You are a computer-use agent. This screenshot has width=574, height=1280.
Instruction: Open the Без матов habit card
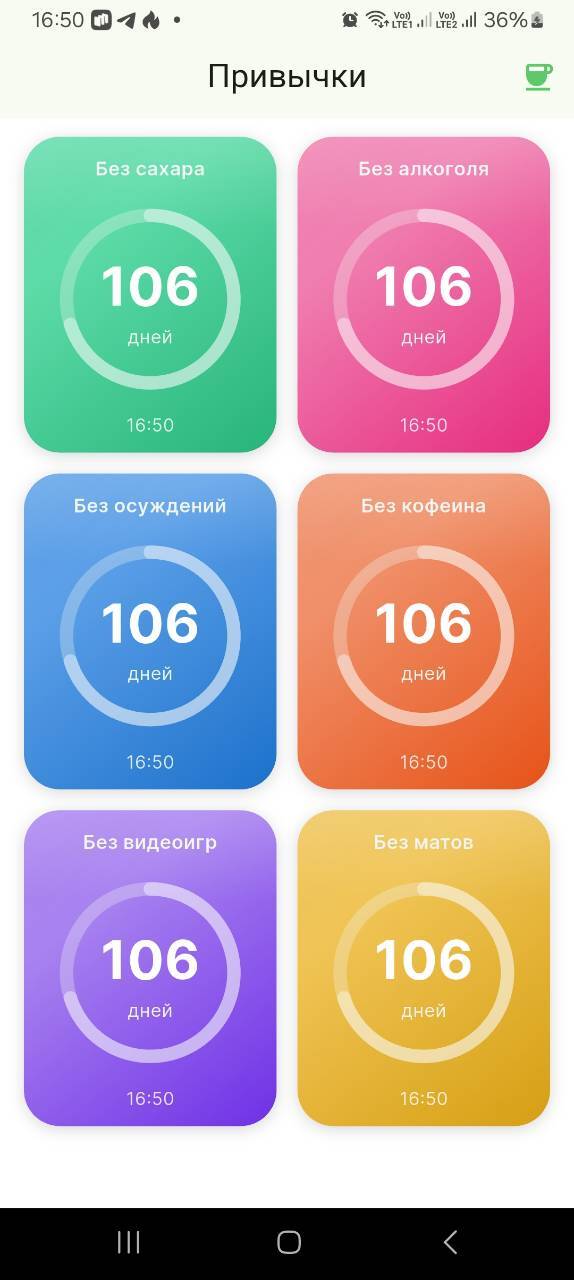point(424,968)
